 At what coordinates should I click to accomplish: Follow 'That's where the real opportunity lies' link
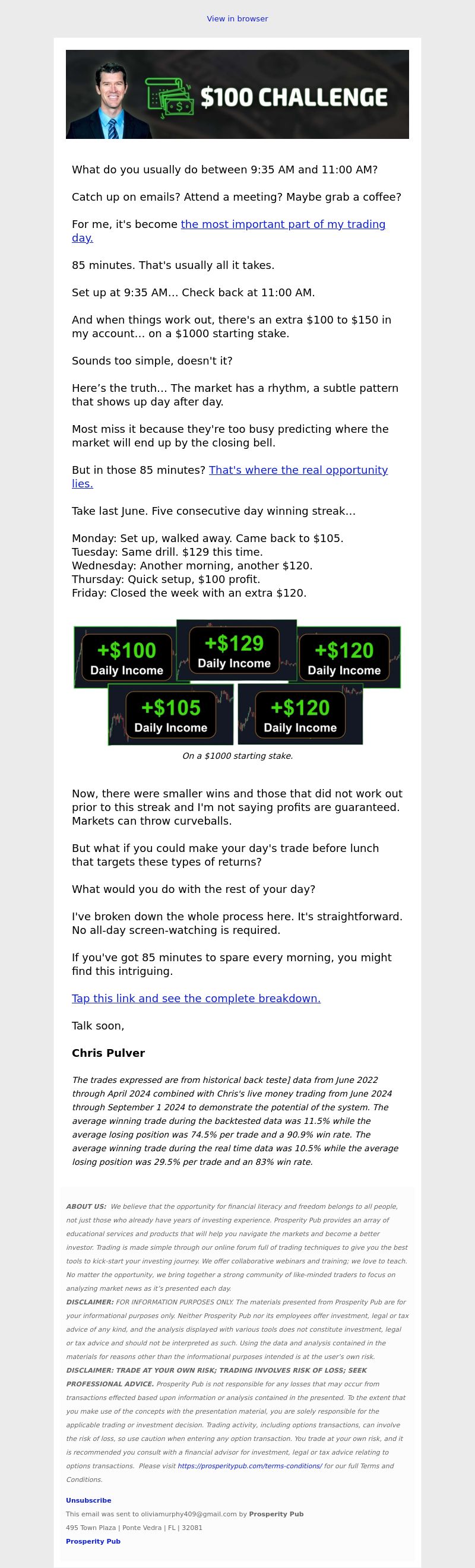click(298, 470)
